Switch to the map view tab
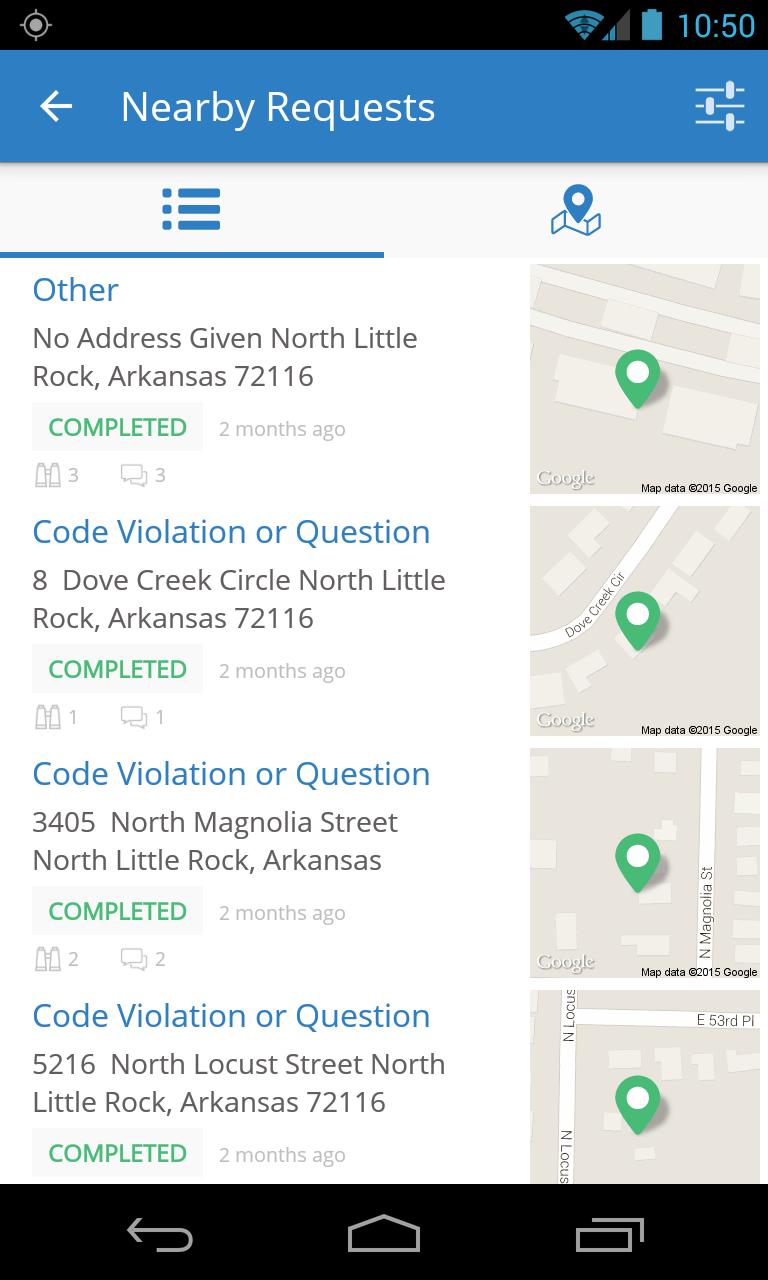 tap(576, 210)
